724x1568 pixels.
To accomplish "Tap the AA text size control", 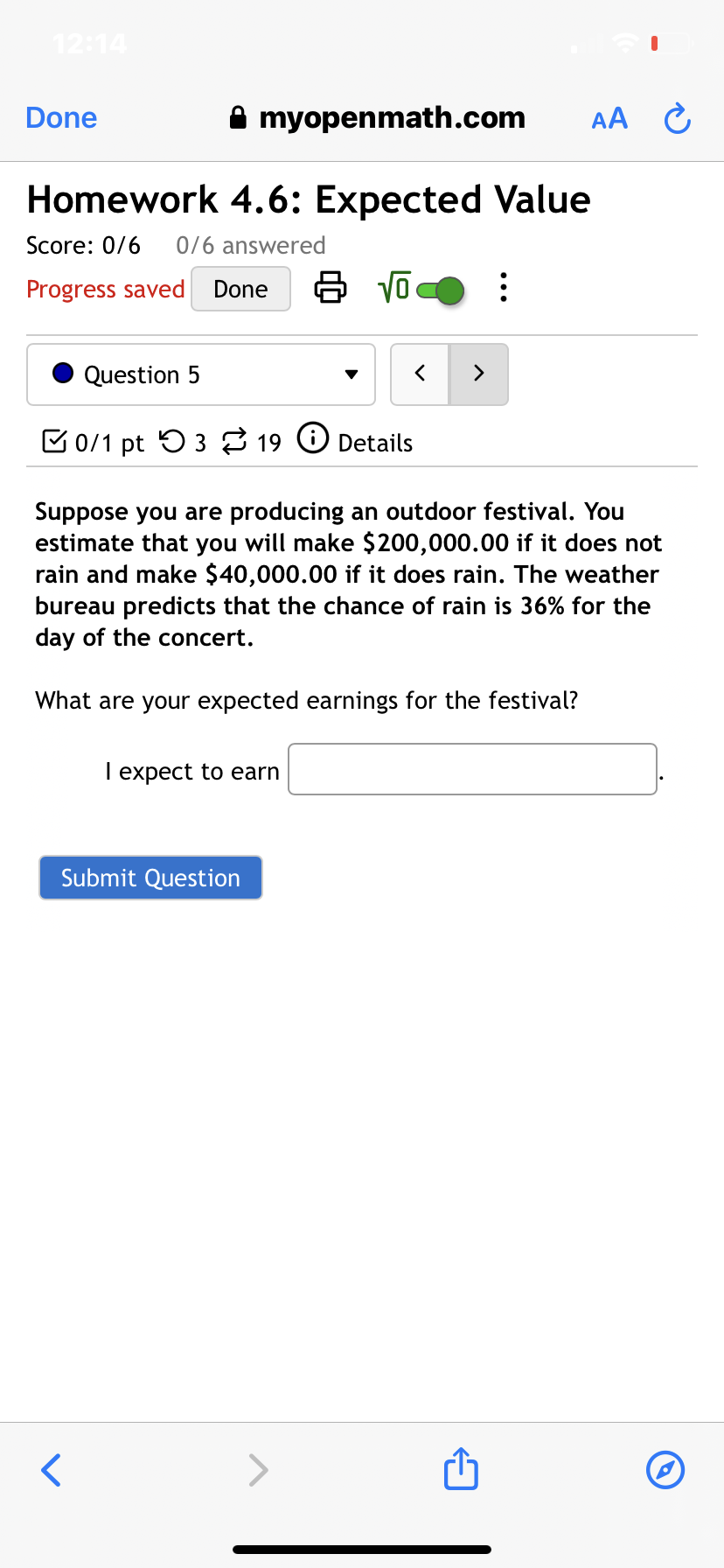I will [x=609, y=118].
